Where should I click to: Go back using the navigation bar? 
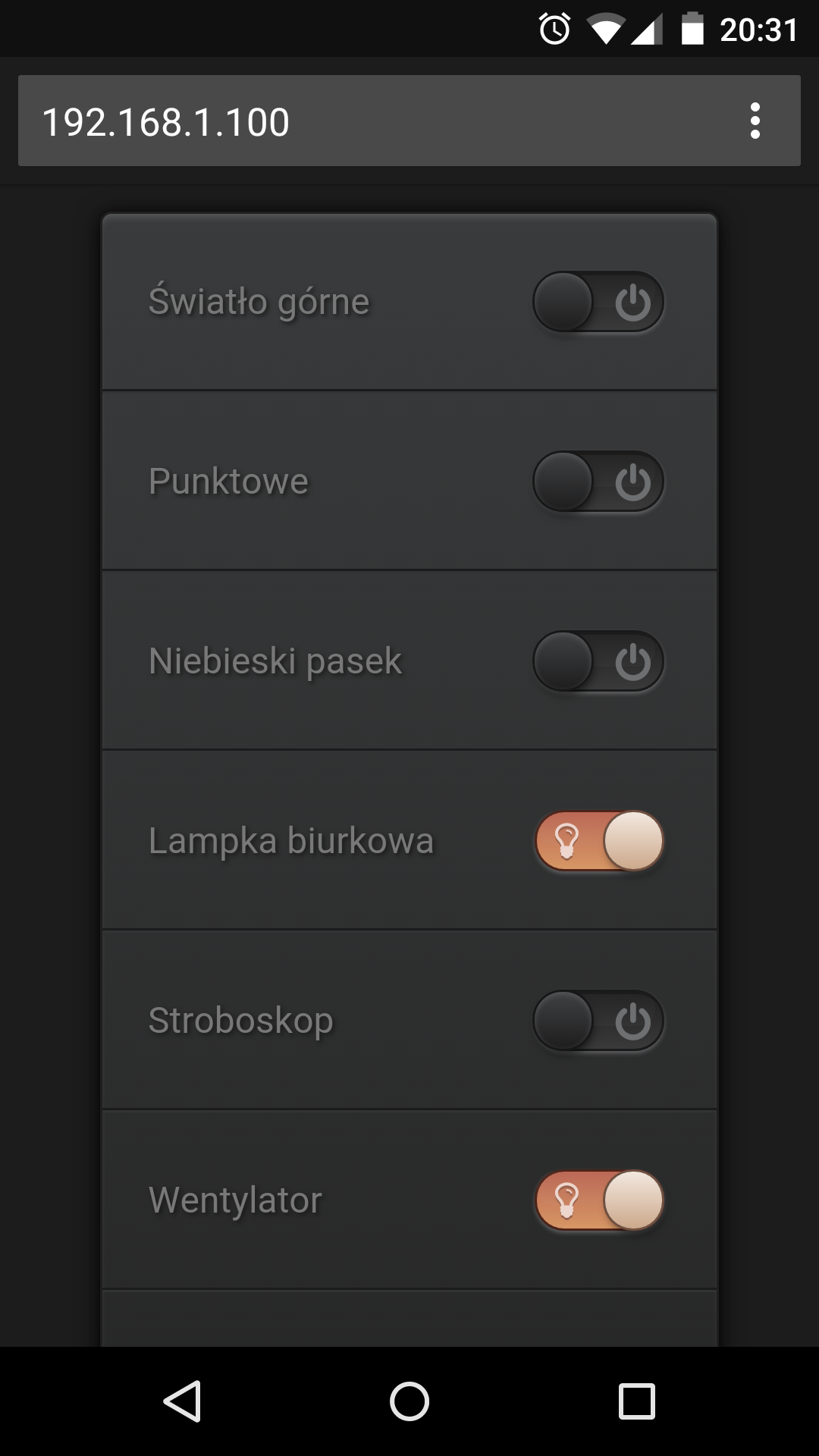tap(182, 1401)
